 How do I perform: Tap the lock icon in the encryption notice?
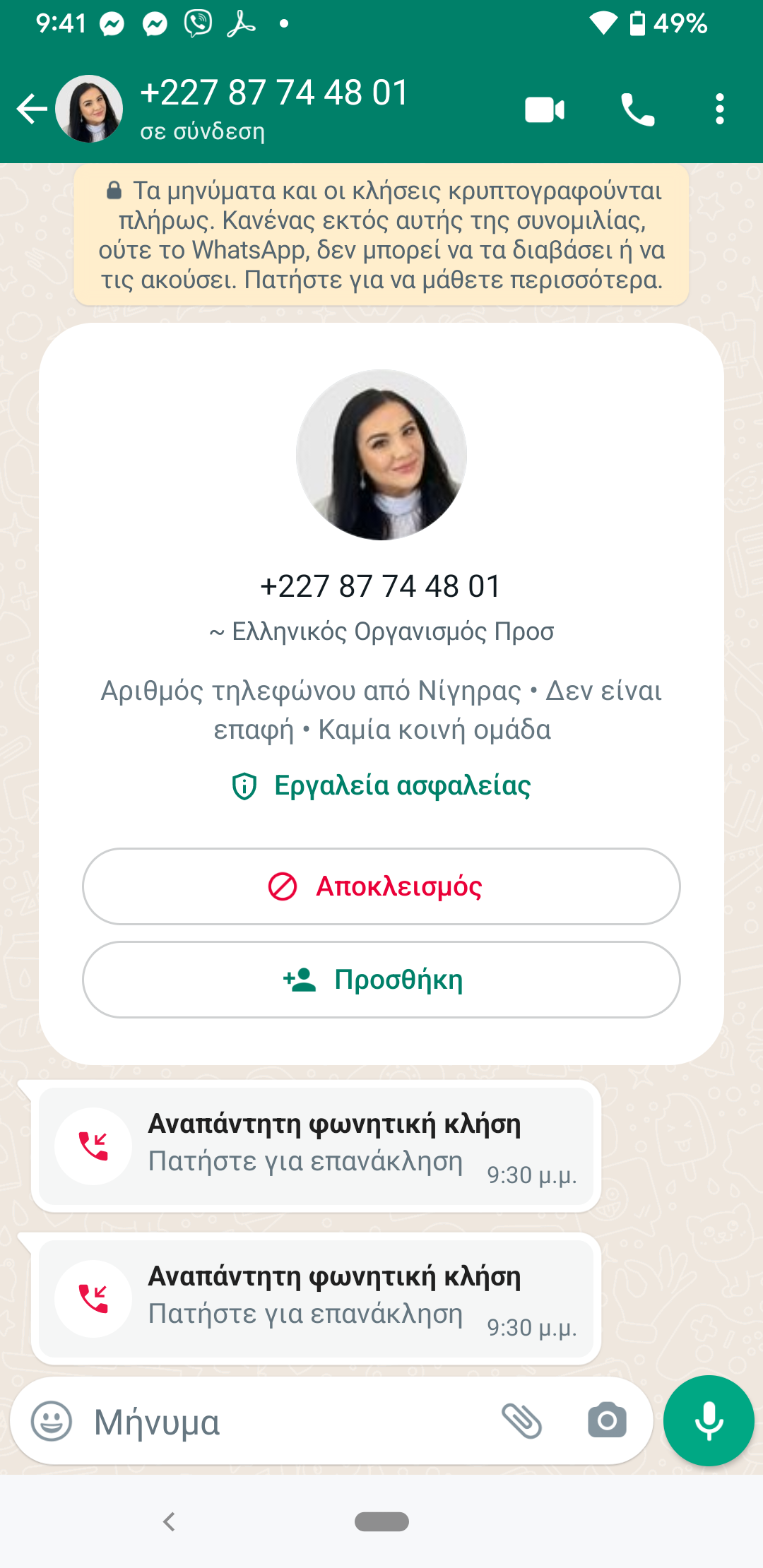[113, 189]
